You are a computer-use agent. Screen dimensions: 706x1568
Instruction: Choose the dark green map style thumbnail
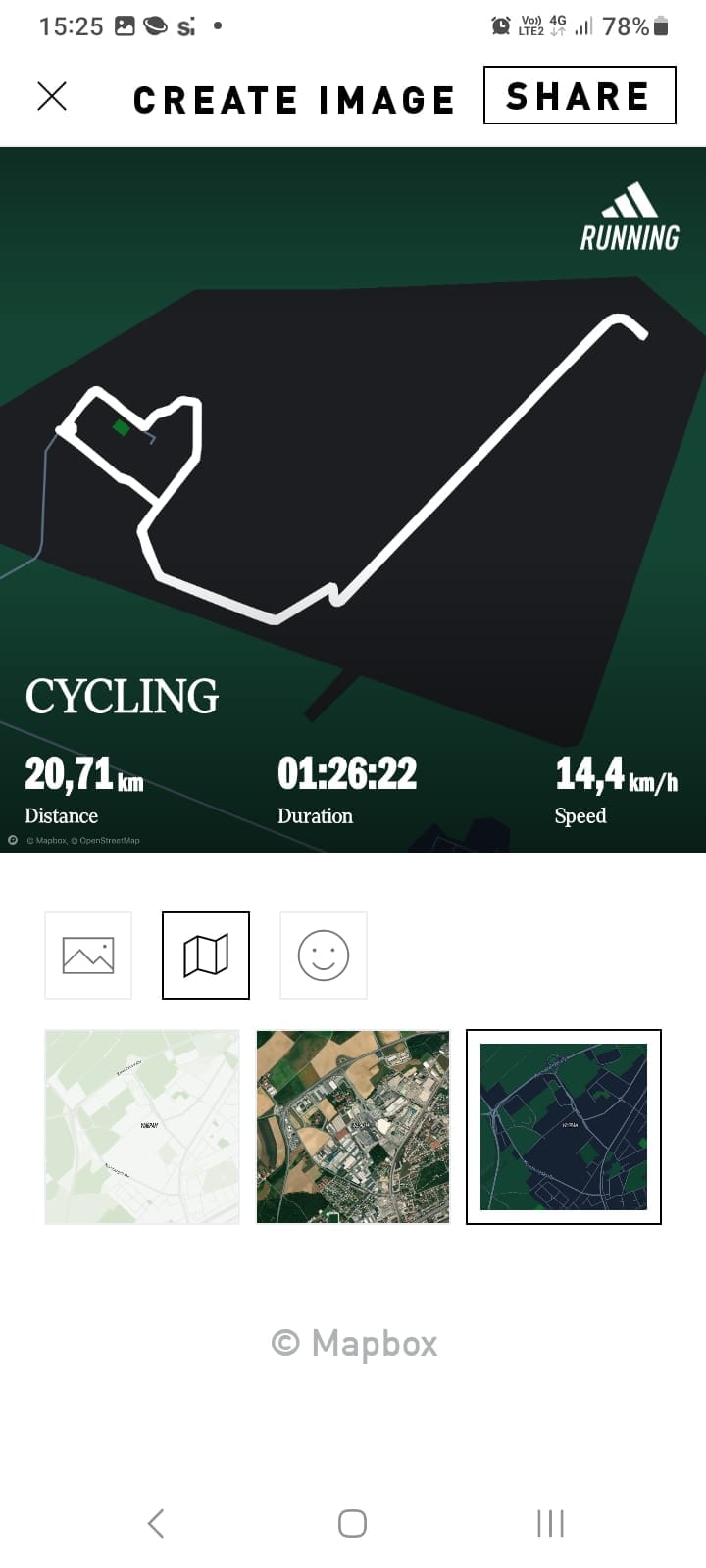pos(564,1126)
